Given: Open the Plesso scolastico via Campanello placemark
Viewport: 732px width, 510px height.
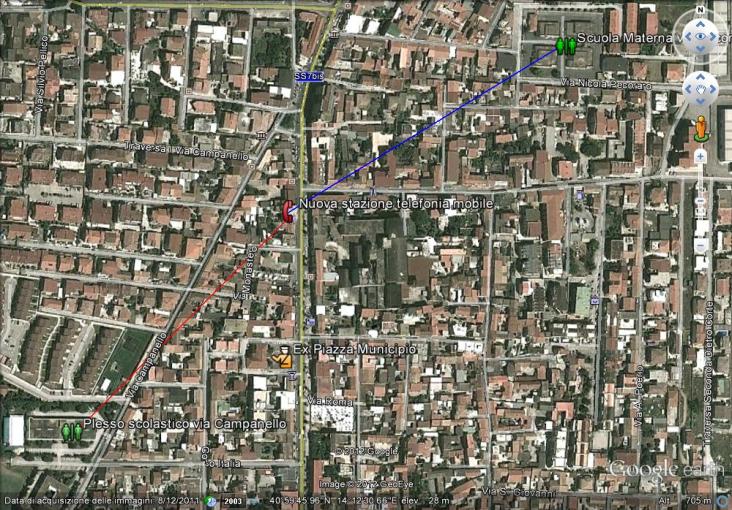Looking at the screenshot, I should click(71, 432).
